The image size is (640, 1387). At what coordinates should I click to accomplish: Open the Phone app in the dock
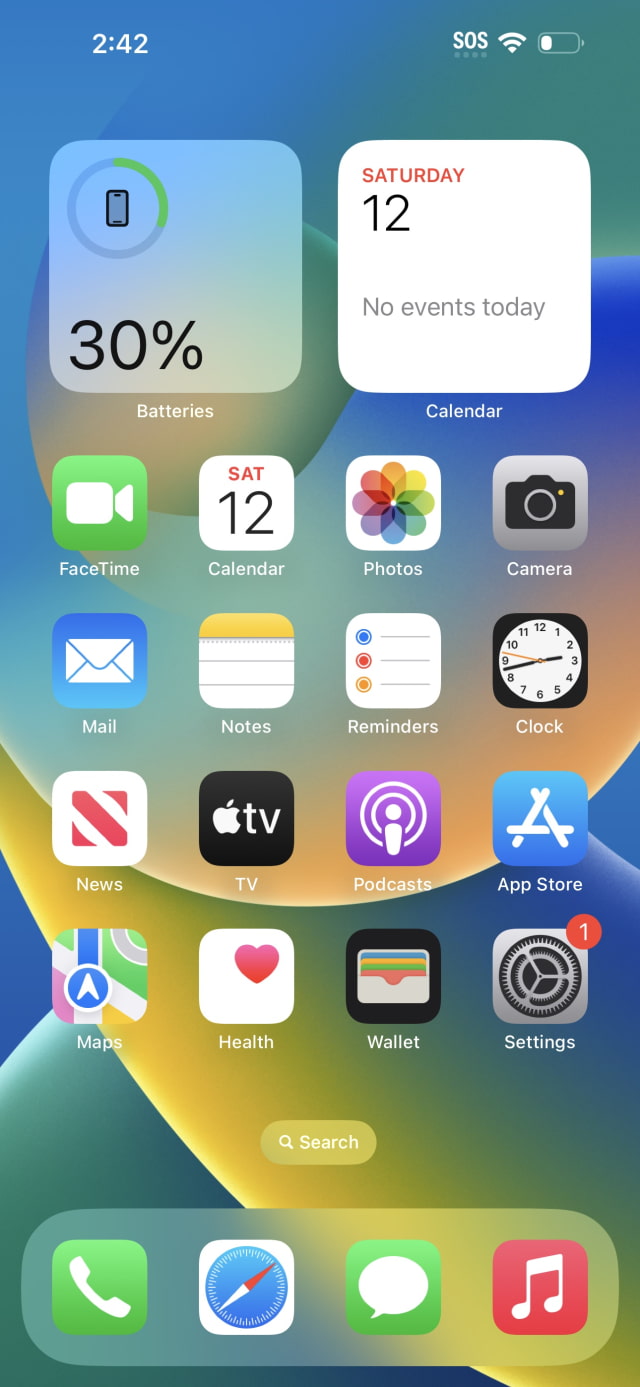(99, 1287)
